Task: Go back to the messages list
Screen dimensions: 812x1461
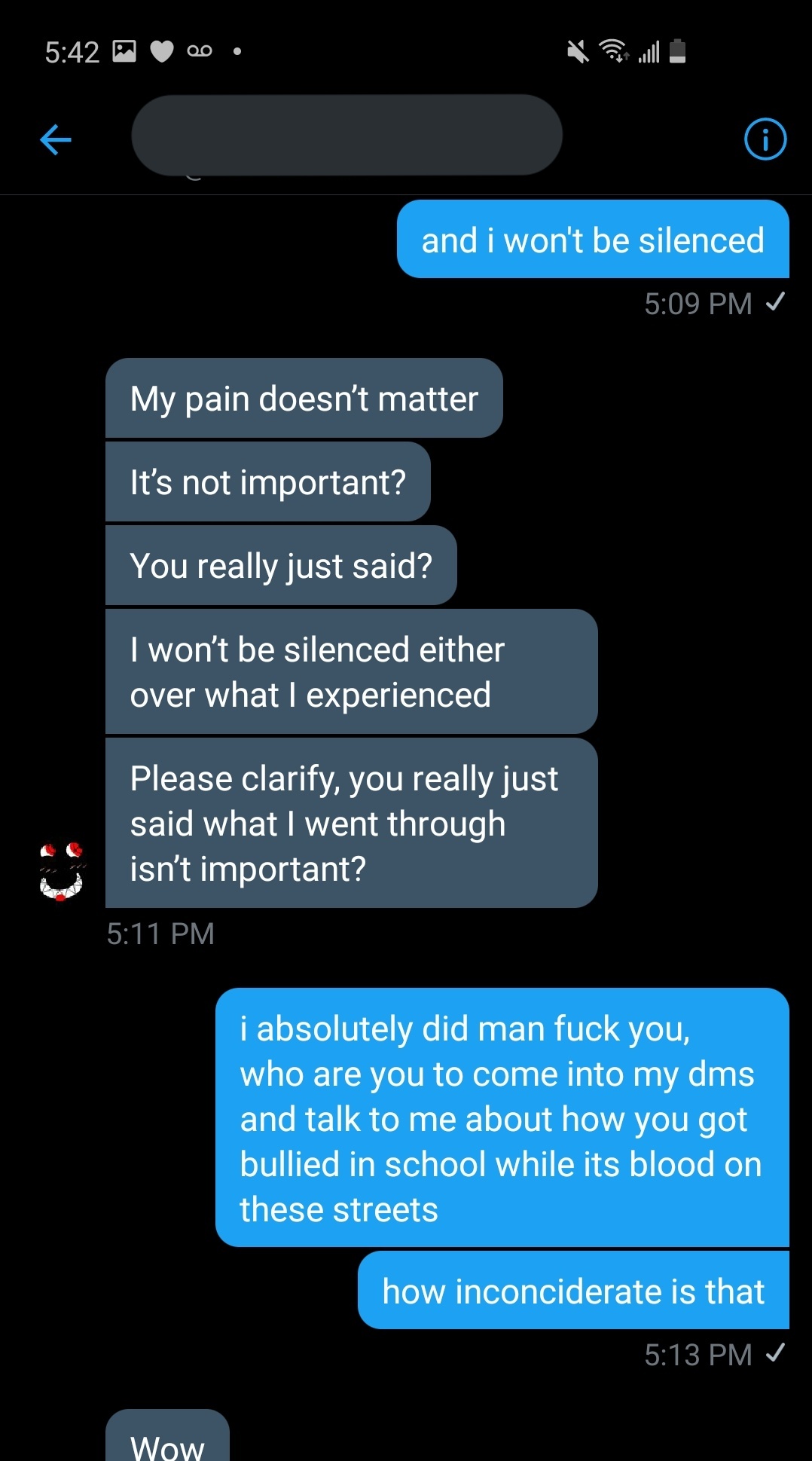Action: [56, 139]
